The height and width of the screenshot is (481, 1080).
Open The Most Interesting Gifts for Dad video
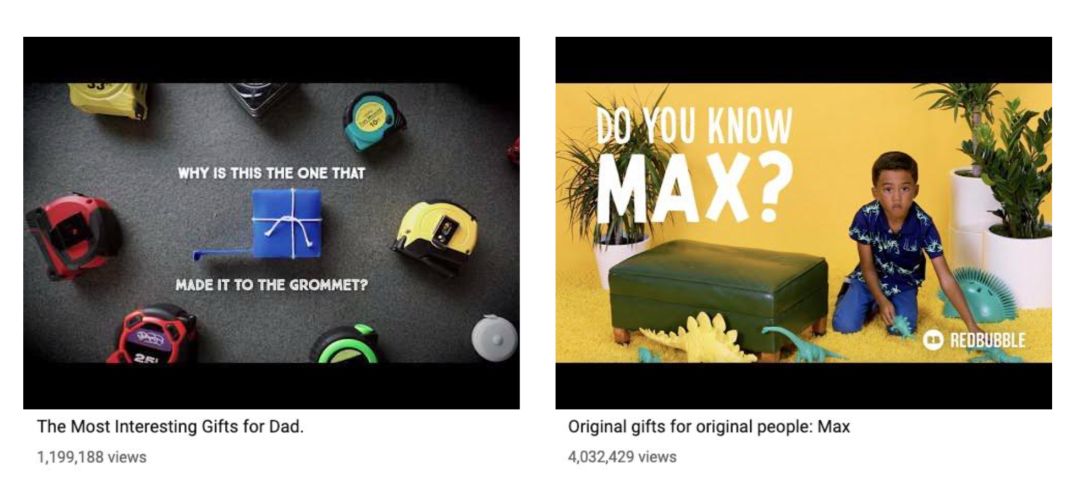271,222
